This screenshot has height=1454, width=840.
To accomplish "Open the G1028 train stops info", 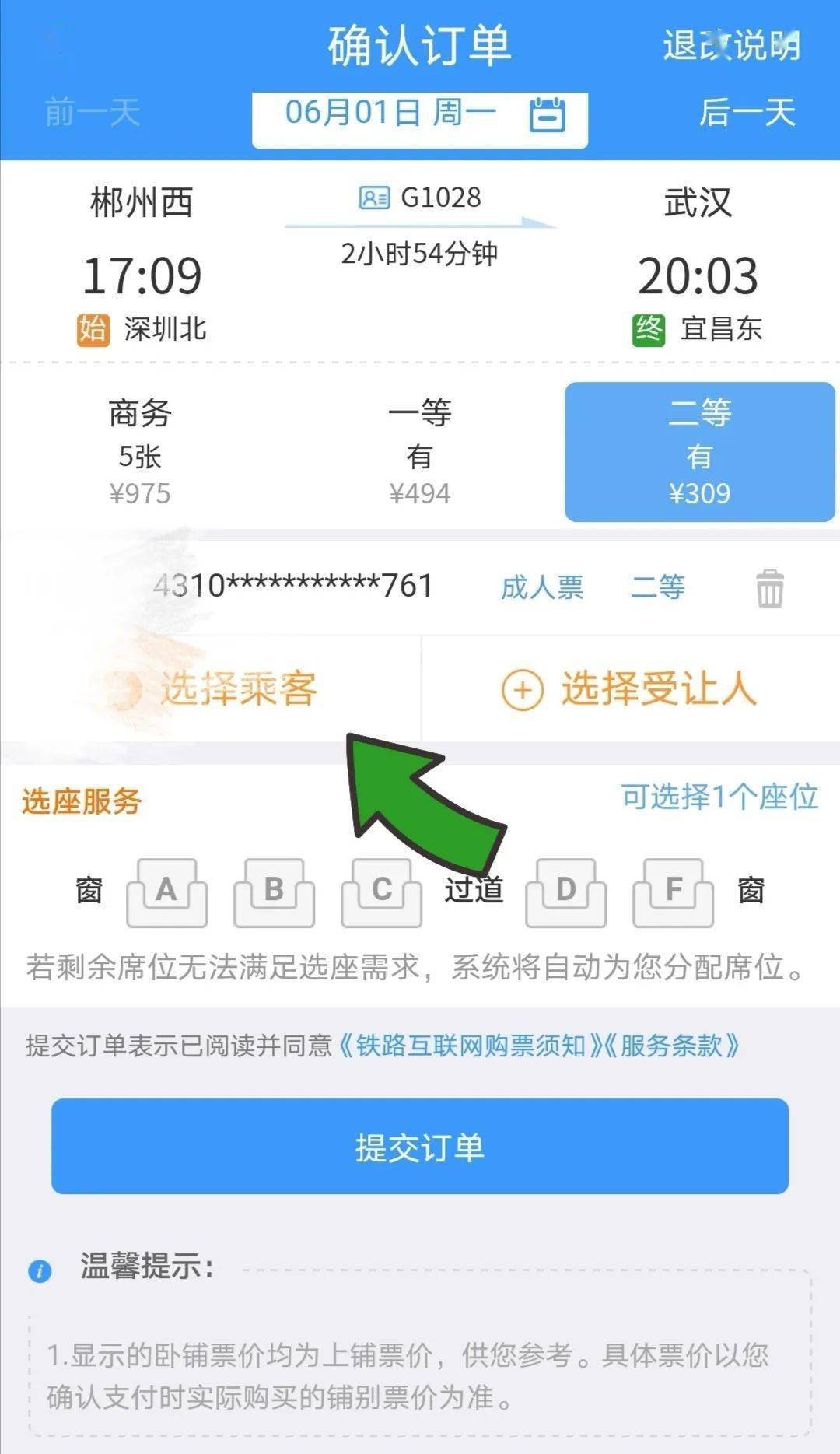I will [420, 198].
